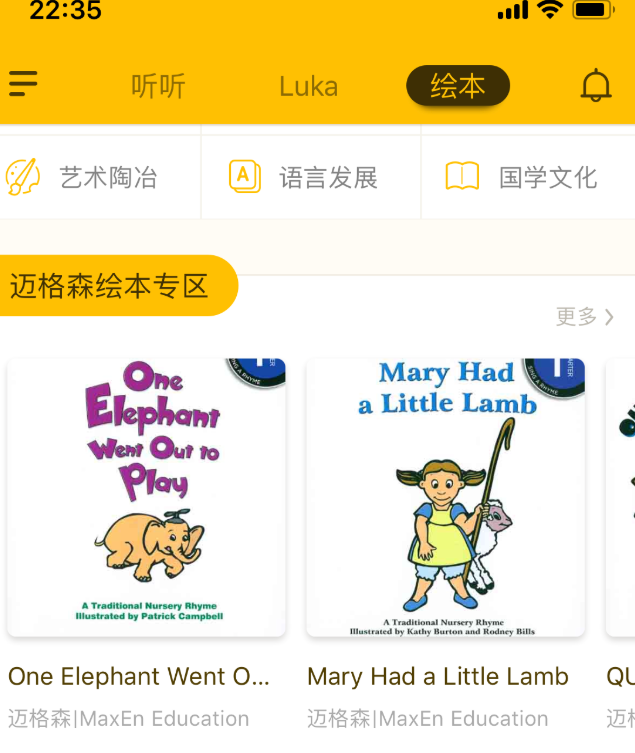
Task: Tap 更多 to see more books
Action: point(585,317)
